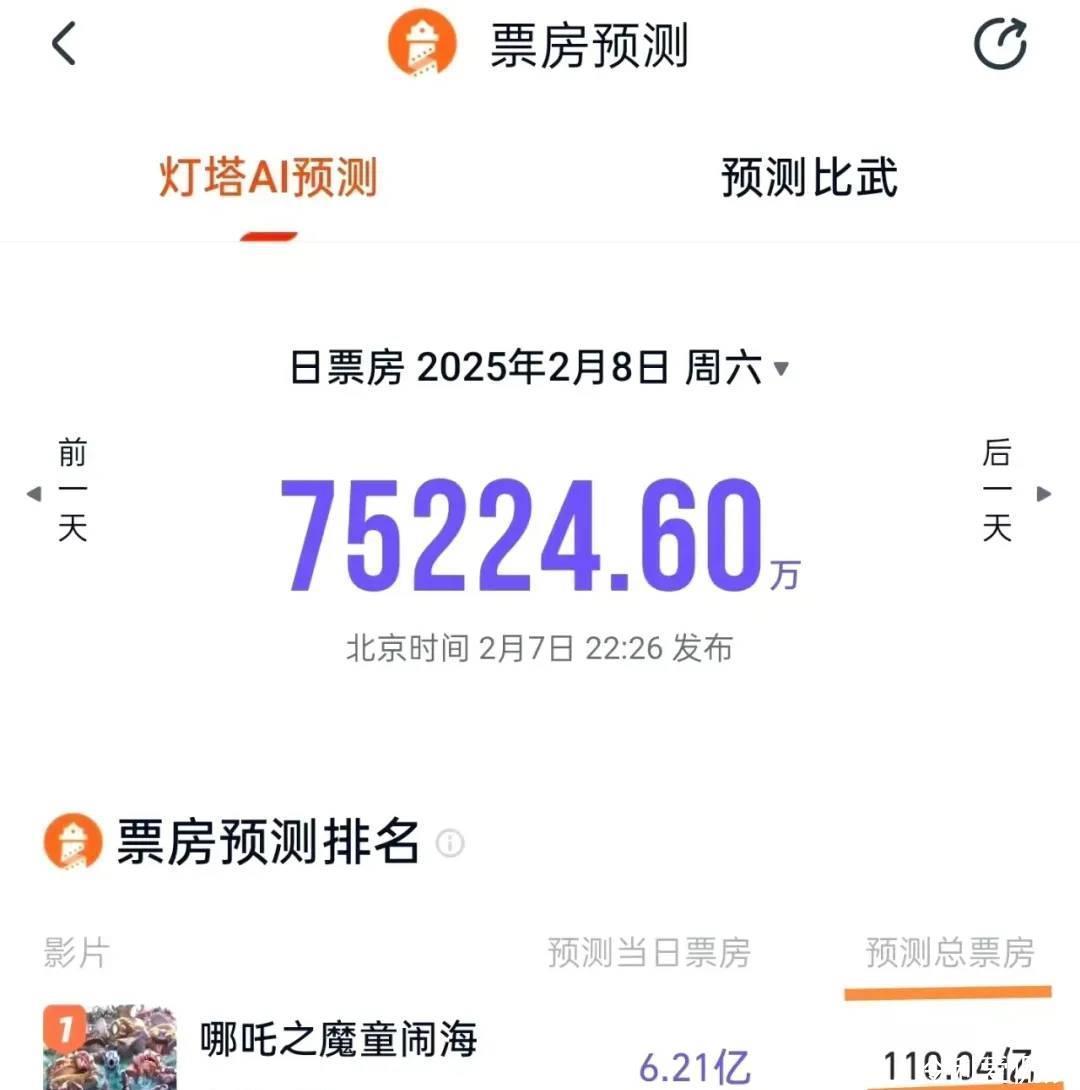Share the box office forecast
Screen dimensions: 1080x1090
tap(1000, 45)
